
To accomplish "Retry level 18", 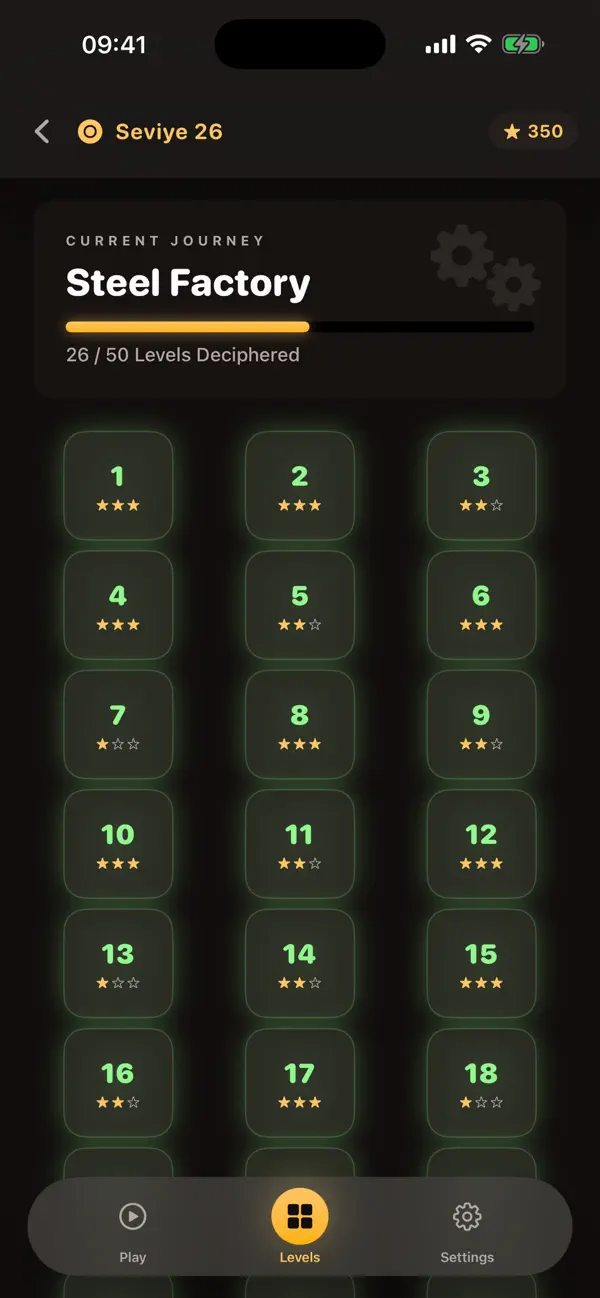I will click(x=481, y=1083).
